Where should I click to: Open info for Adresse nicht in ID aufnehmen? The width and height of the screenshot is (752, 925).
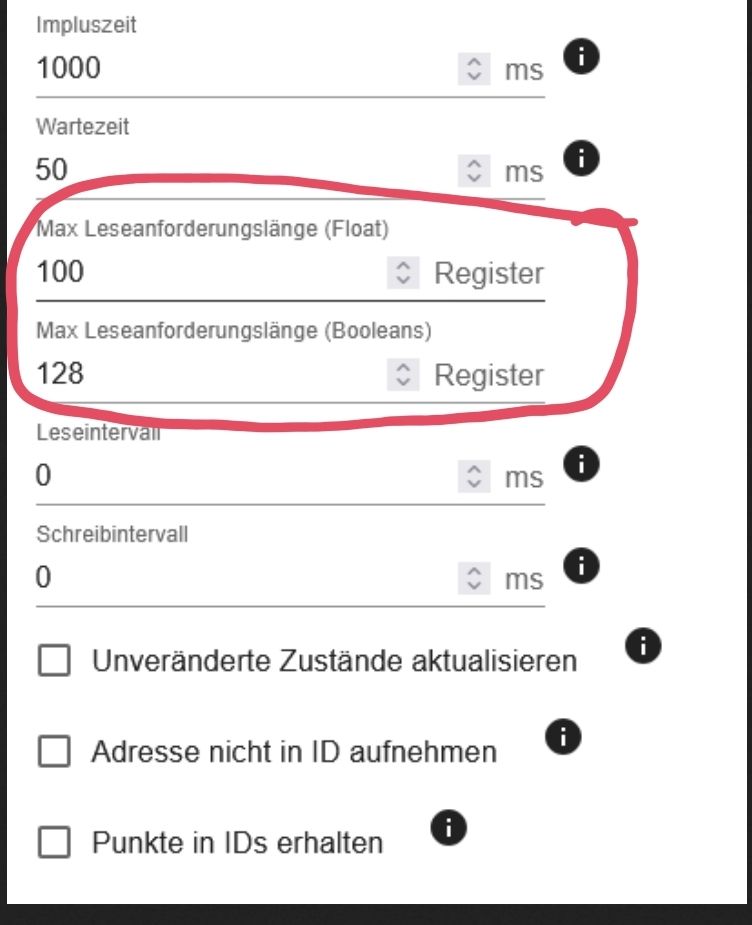coord(563,738)
